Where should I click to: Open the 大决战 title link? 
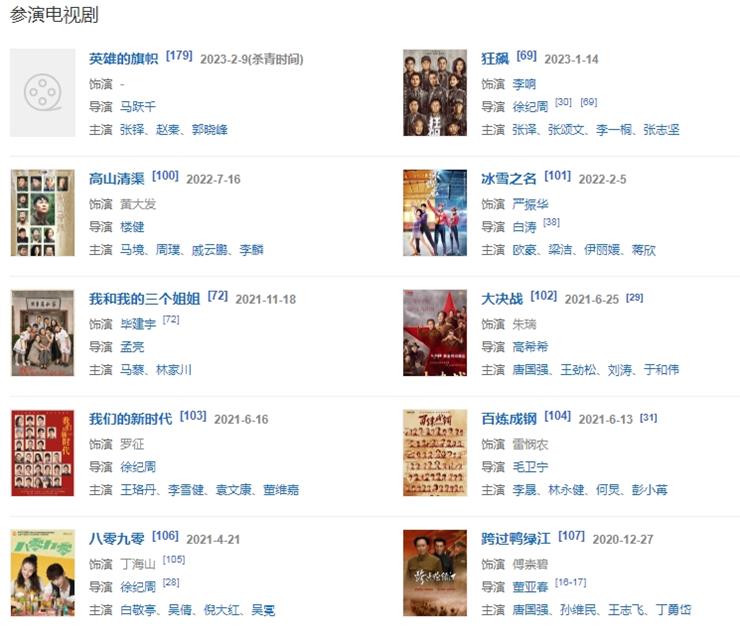(502, 299)
